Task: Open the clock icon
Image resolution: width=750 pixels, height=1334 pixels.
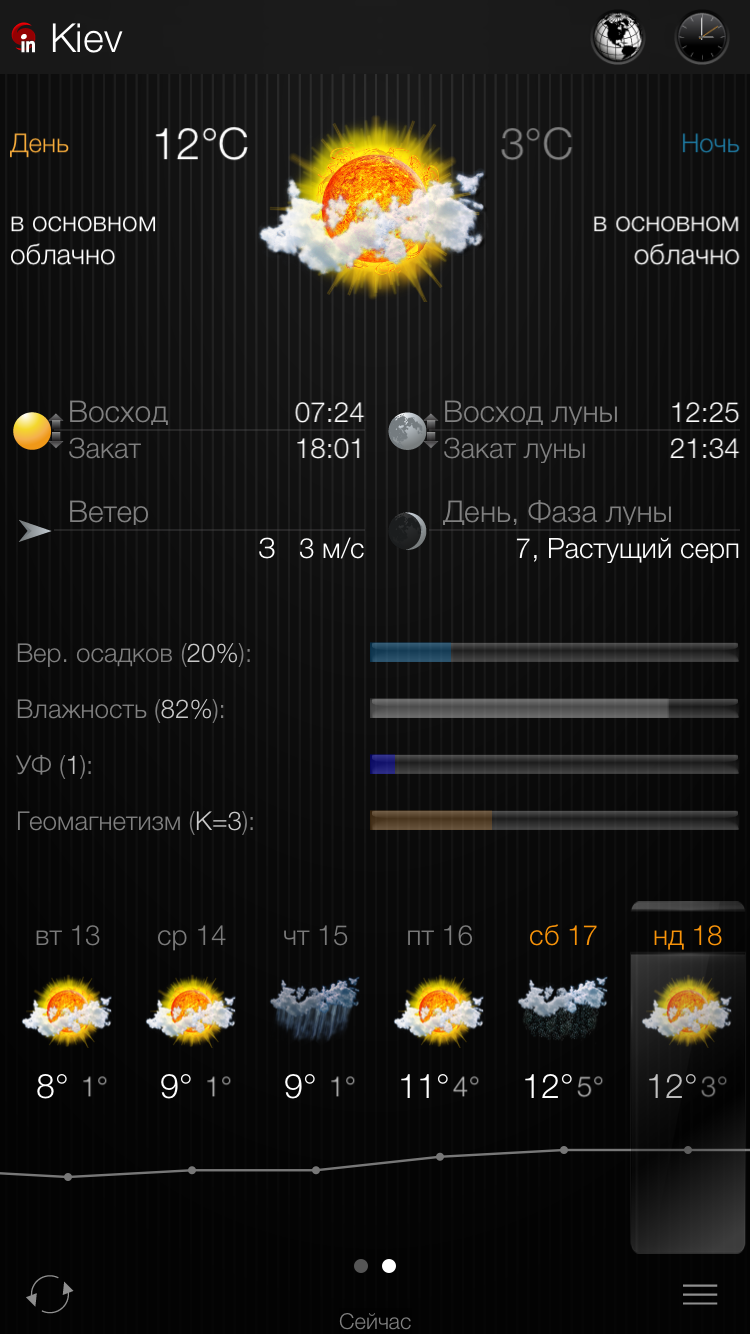Action: point(702,39)
